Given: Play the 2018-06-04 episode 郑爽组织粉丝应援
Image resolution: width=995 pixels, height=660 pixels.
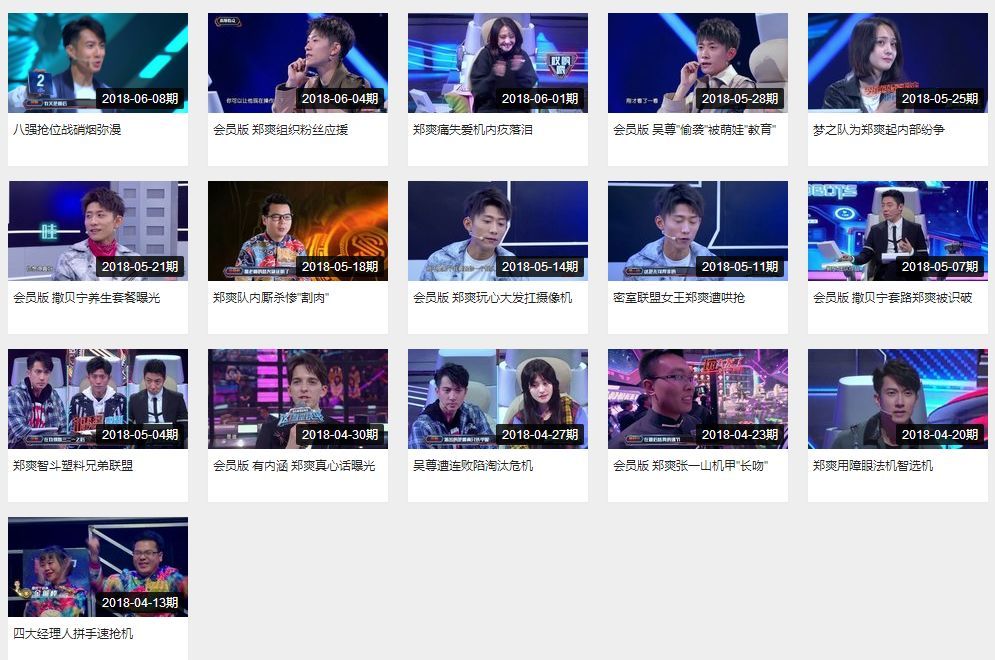Looking at the screenshot, I should (x=298, y=63).
